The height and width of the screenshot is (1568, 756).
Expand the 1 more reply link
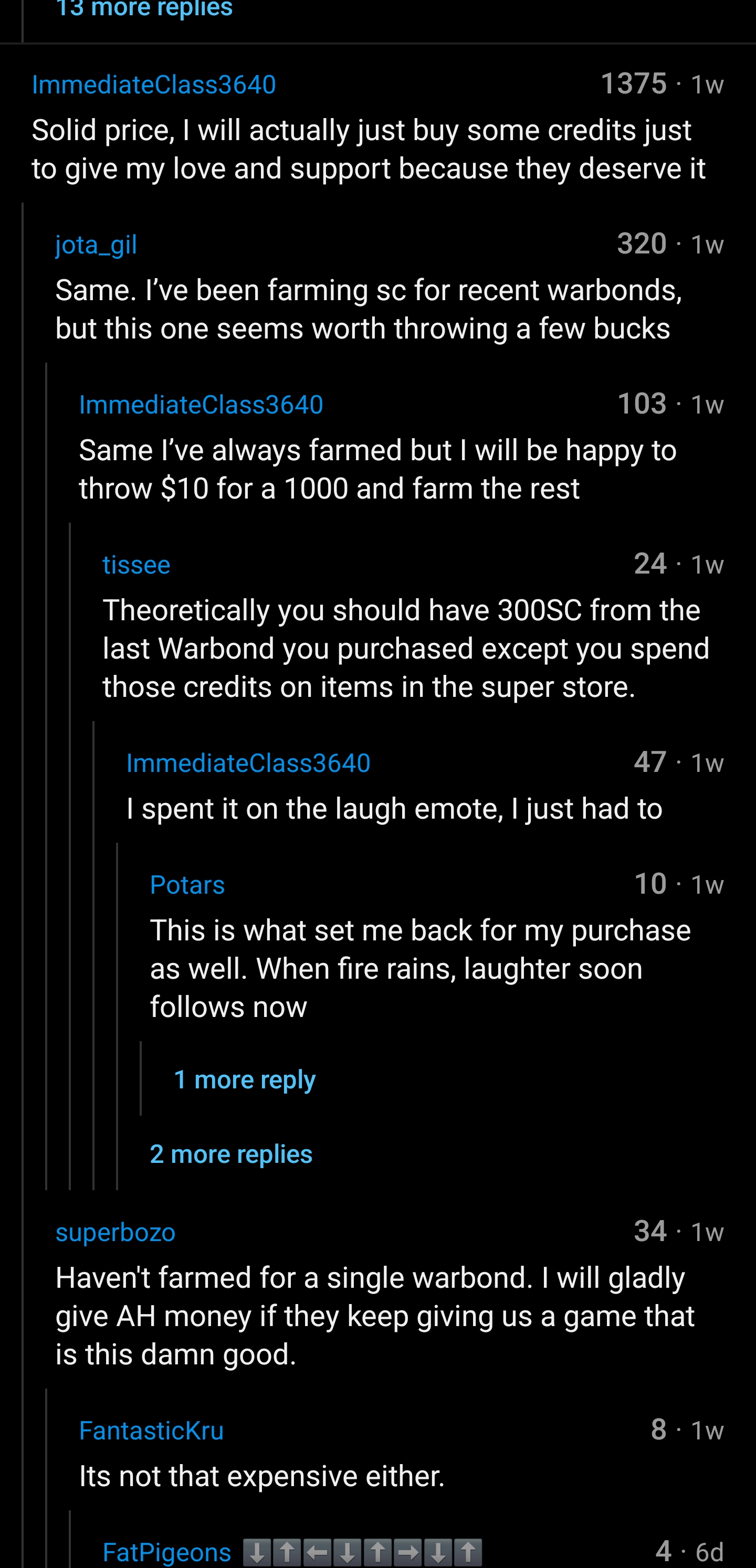pos(244,1080)
